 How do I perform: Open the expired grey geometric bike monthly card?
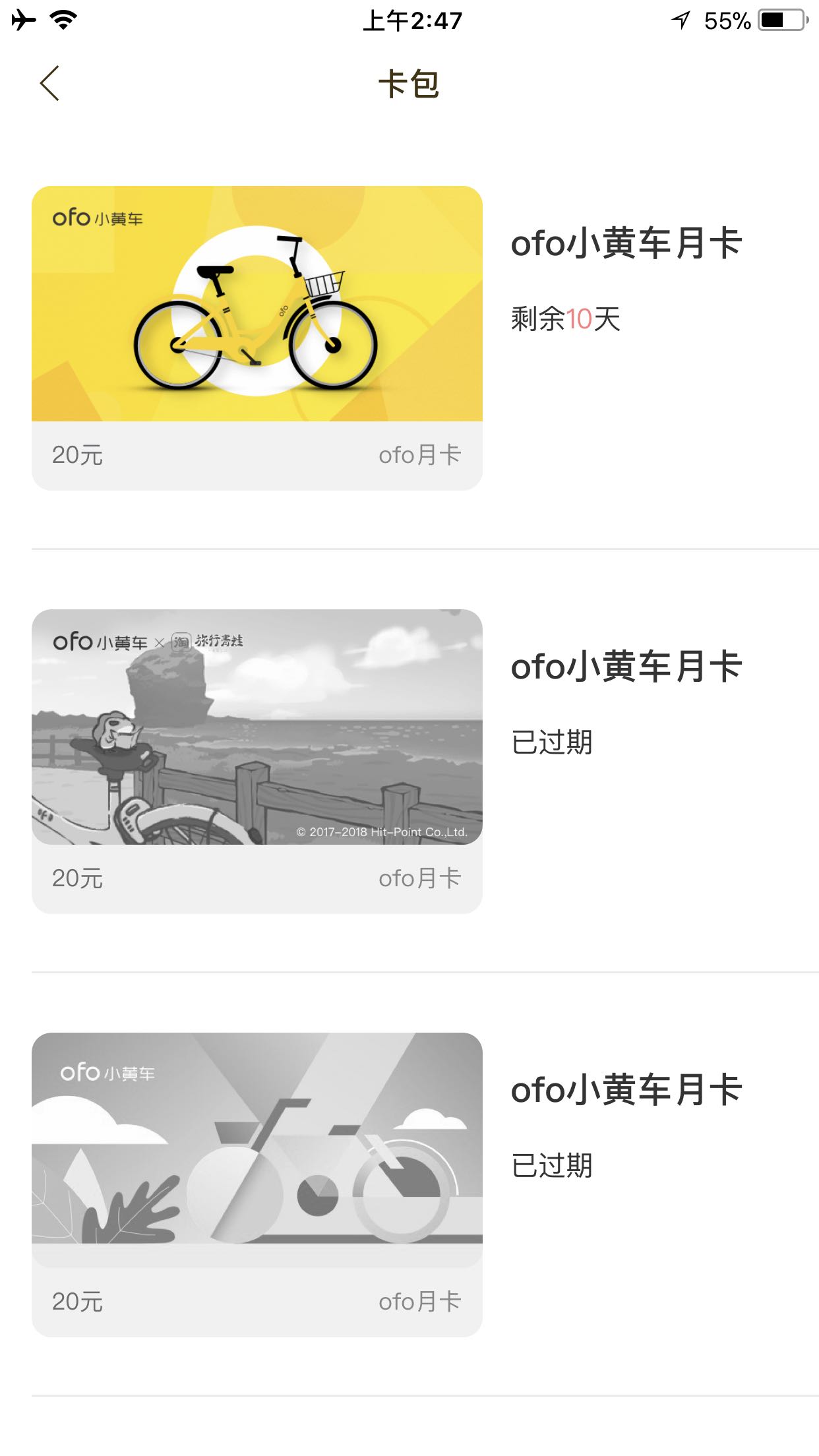pyautogui.click(x=257, y=1184)
